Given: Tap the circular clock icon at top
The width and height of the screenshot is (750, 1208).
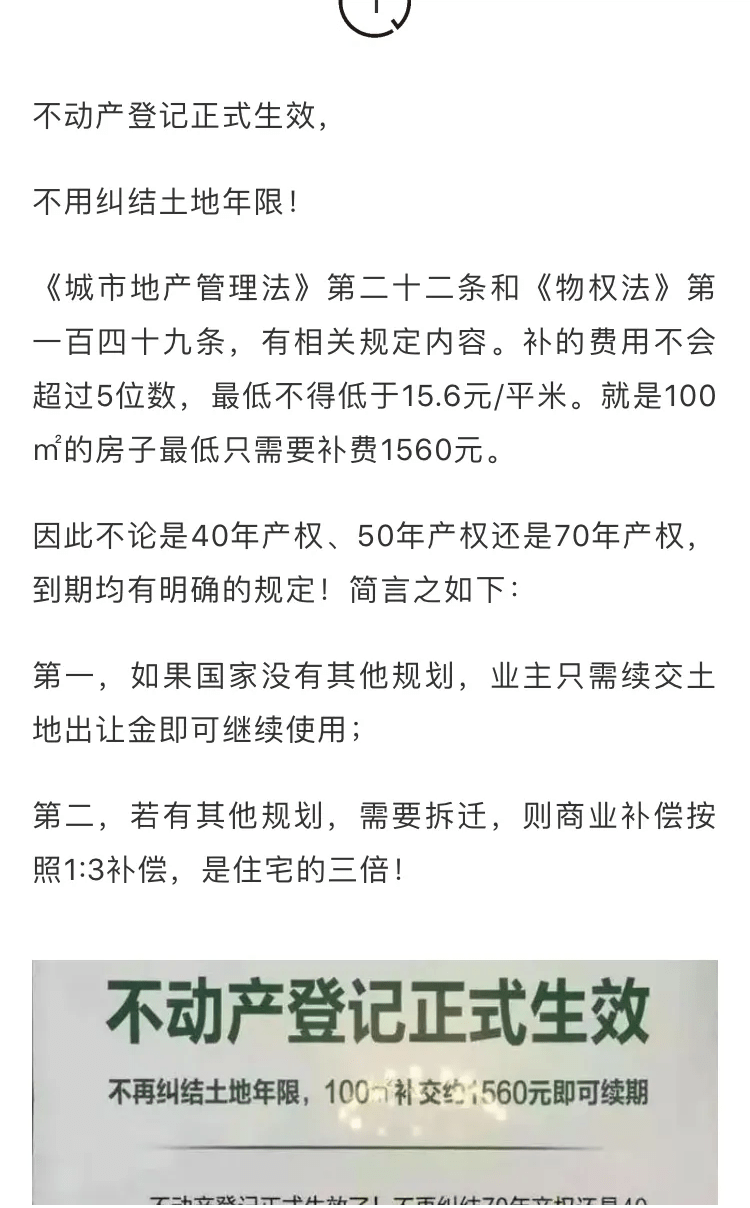Looking at the screenshot, I should [x=375, y=12].
